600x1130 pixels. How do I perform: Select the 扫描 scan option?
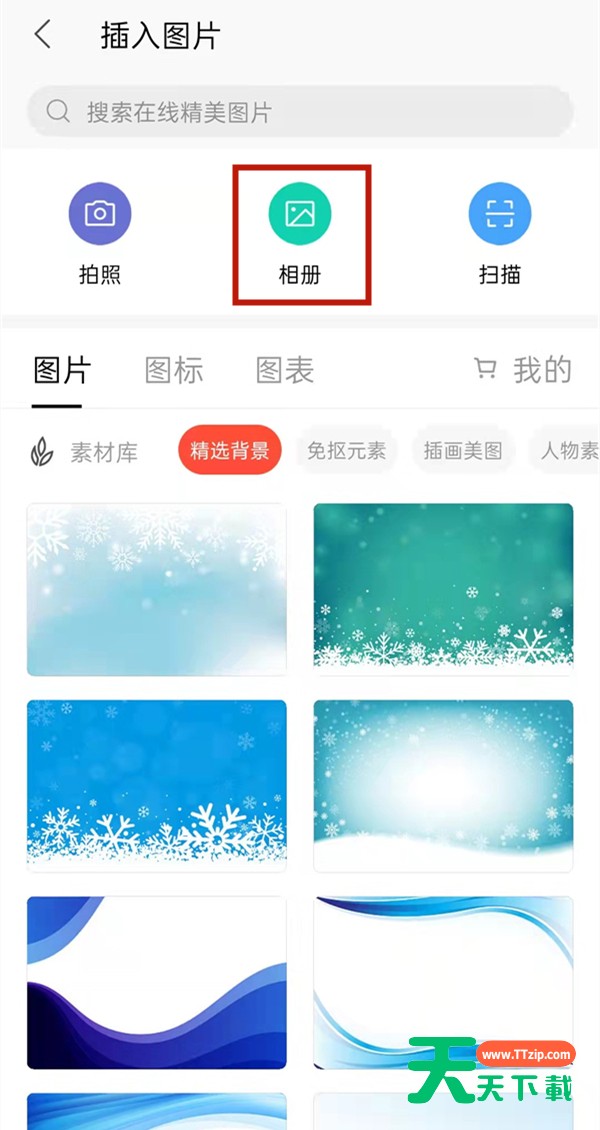(499, 236)
